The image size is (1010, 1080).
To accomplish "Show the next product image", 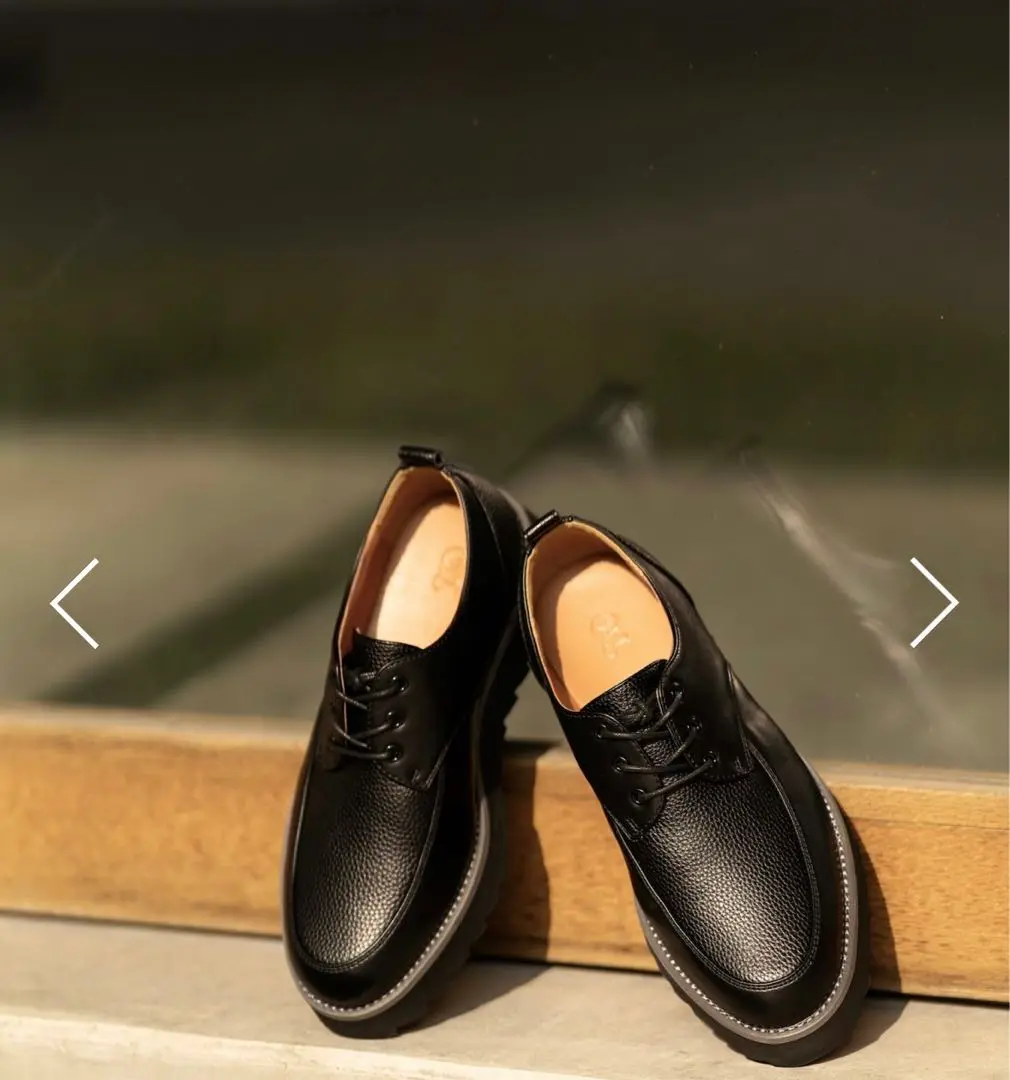I will 934,603.
